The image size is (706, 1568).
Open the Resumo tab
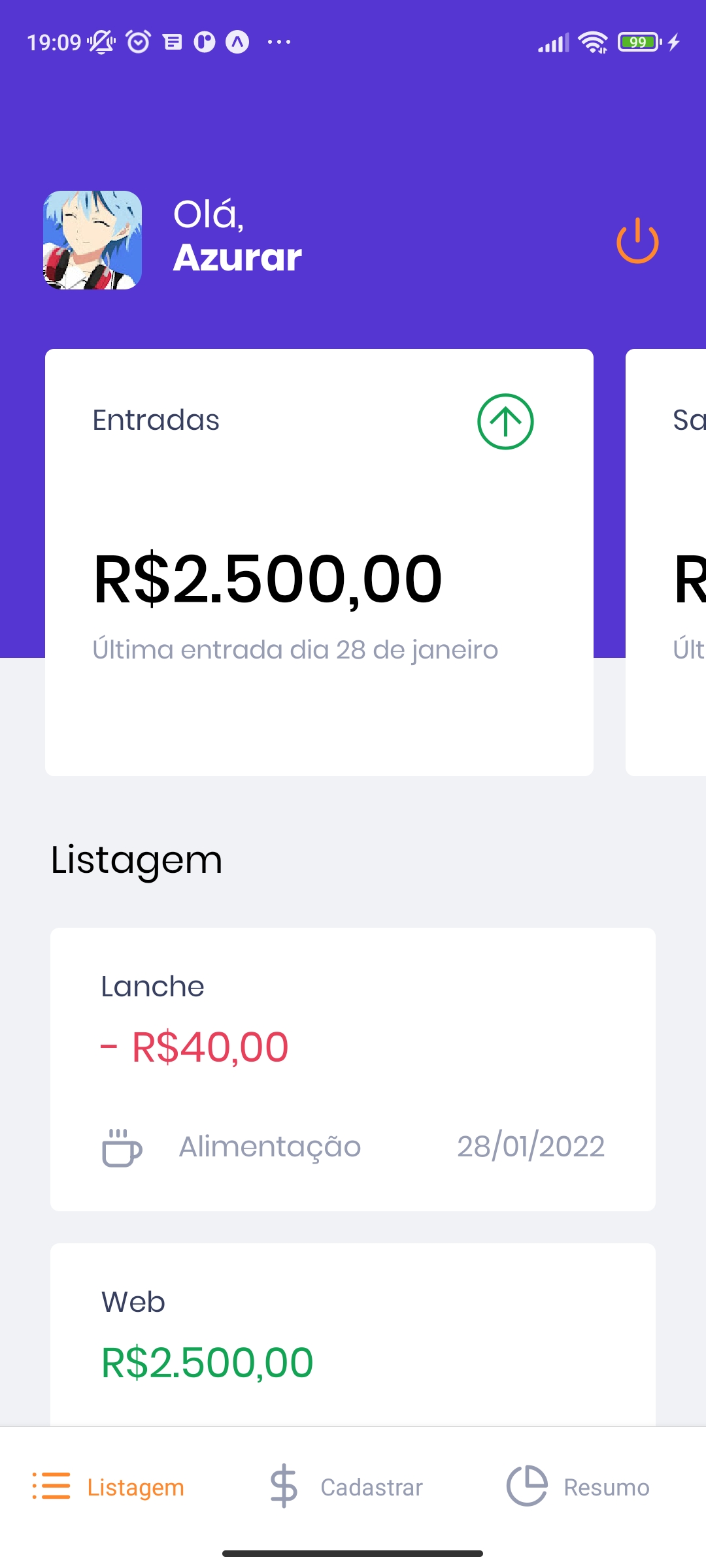[x=579, y=1487]
